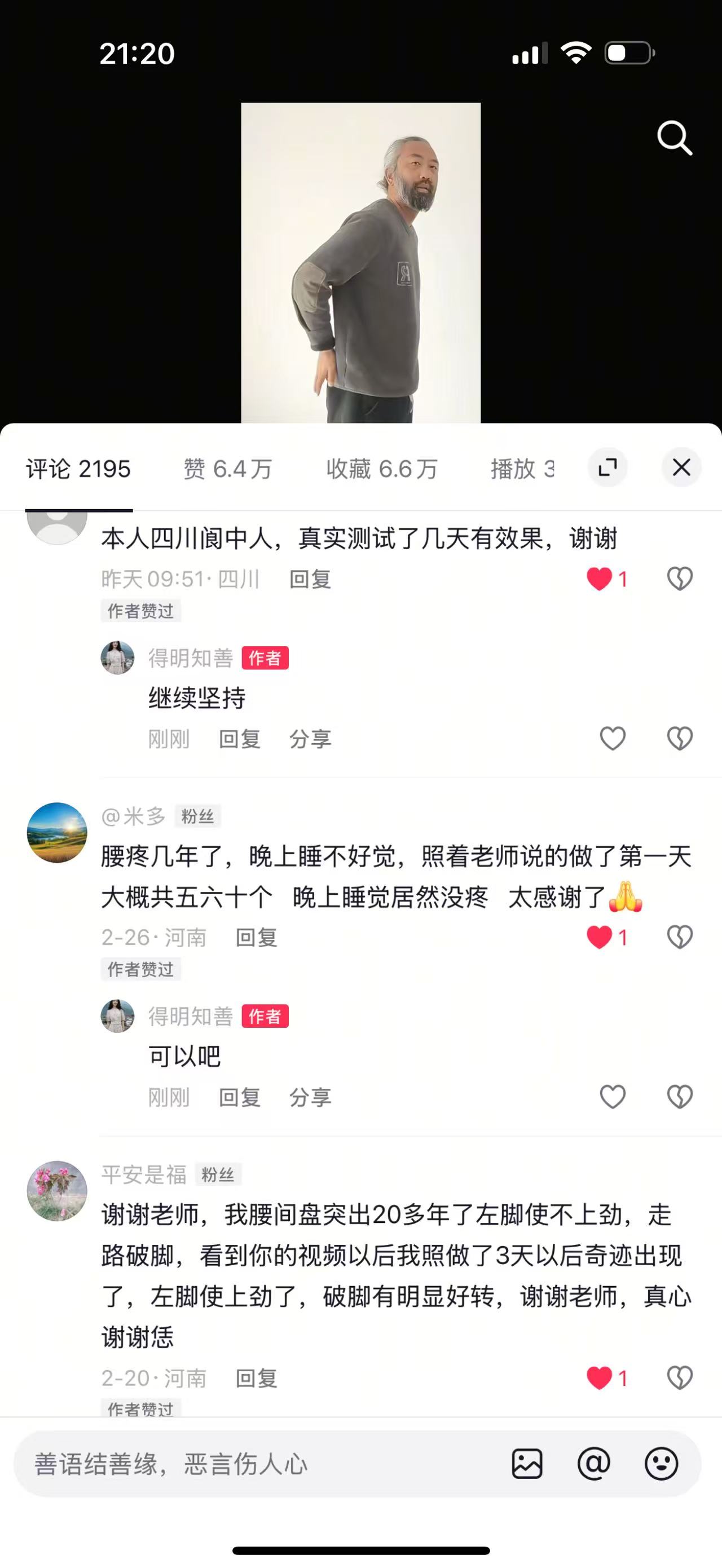Image resolution: width=722 pixels, height=1568 pixels.
Task: Open the search magnifier icon
Action: click(x=675, y=138)
